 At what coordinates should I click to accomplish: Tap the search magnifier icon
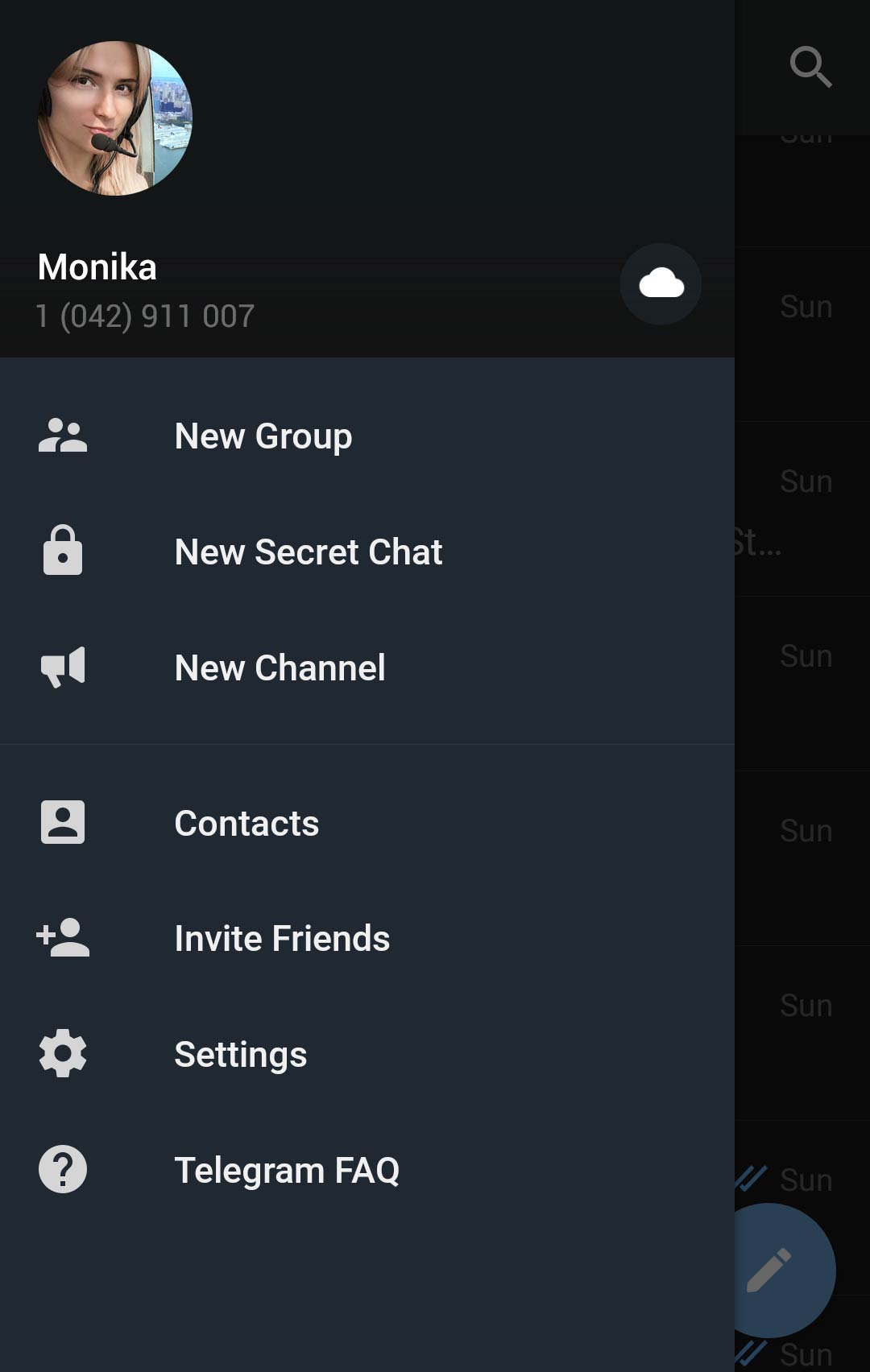point(810,66)
